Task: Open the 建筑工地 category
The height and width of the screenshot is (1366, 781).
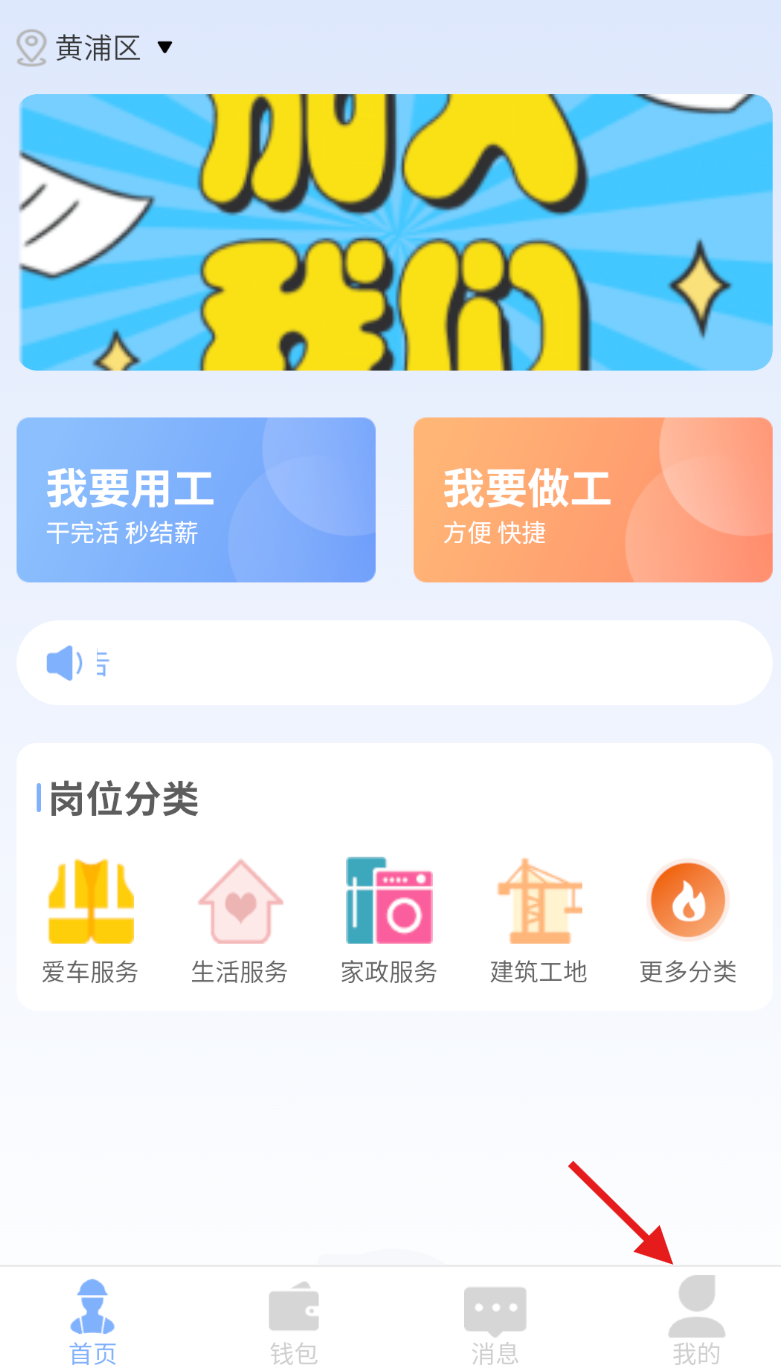Action: (x=539, y=920)
